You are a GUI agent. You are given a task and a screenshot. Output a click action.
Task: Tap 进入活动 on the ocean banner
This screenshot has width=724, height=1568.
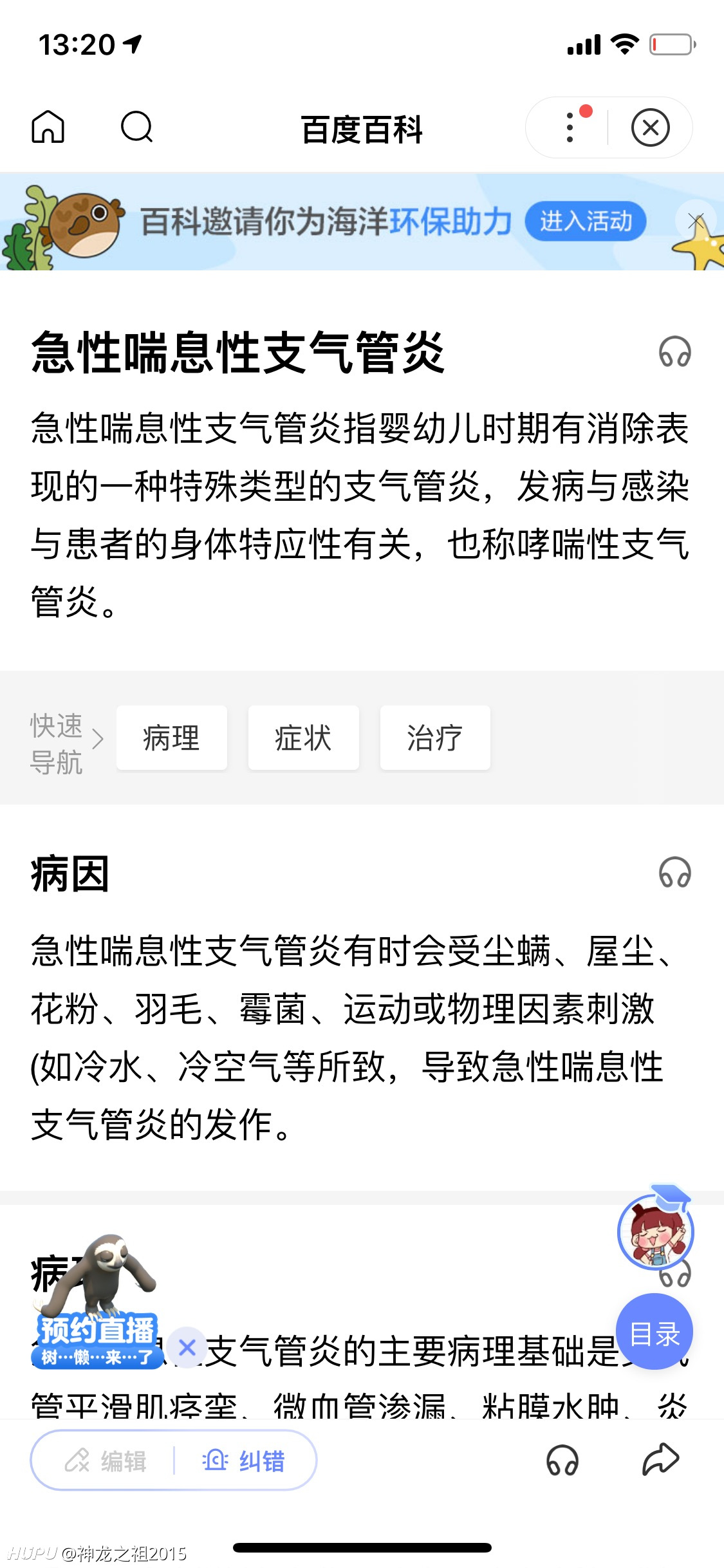585,221
